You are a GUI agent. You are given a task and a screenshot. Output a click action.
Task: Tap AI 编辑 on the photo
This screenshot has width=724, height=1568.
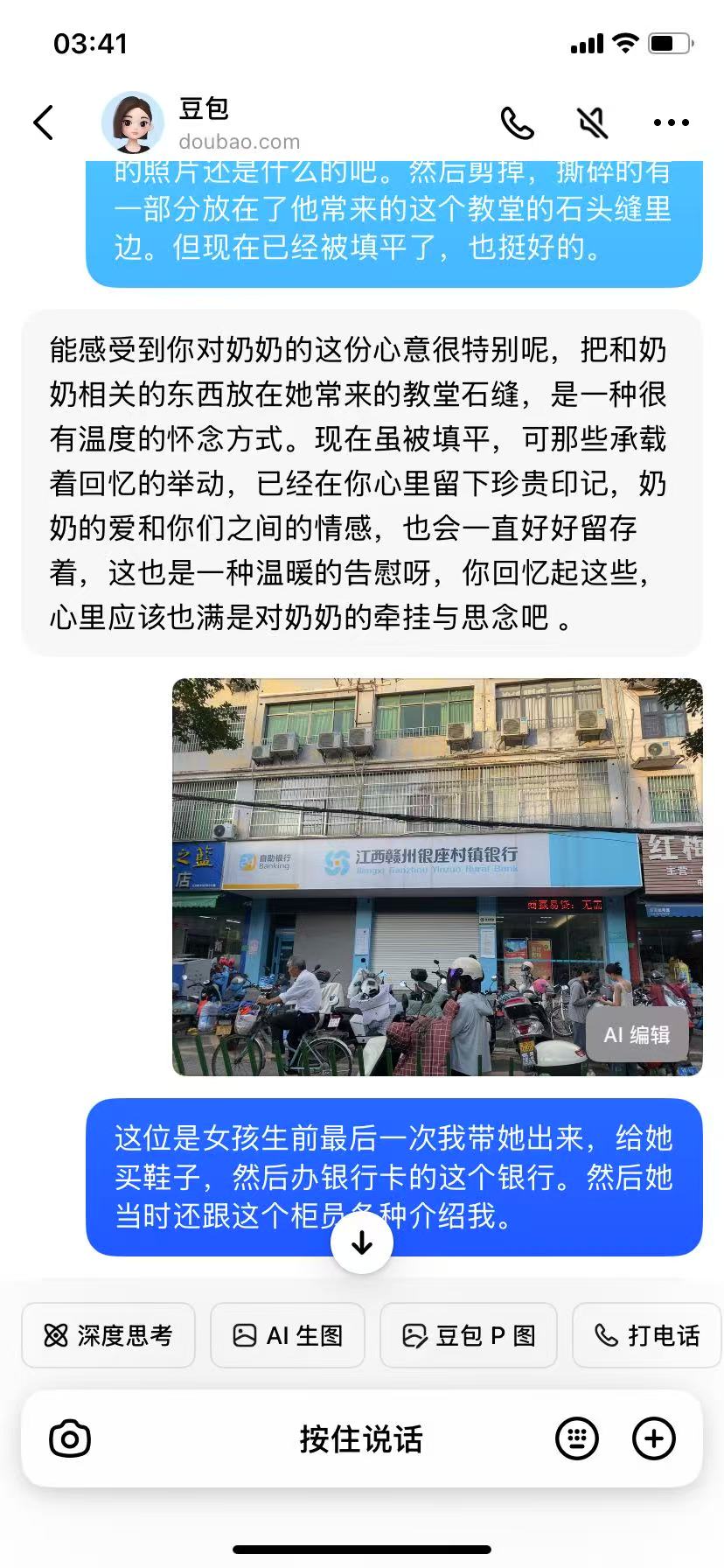click(x=637, y=1035)
